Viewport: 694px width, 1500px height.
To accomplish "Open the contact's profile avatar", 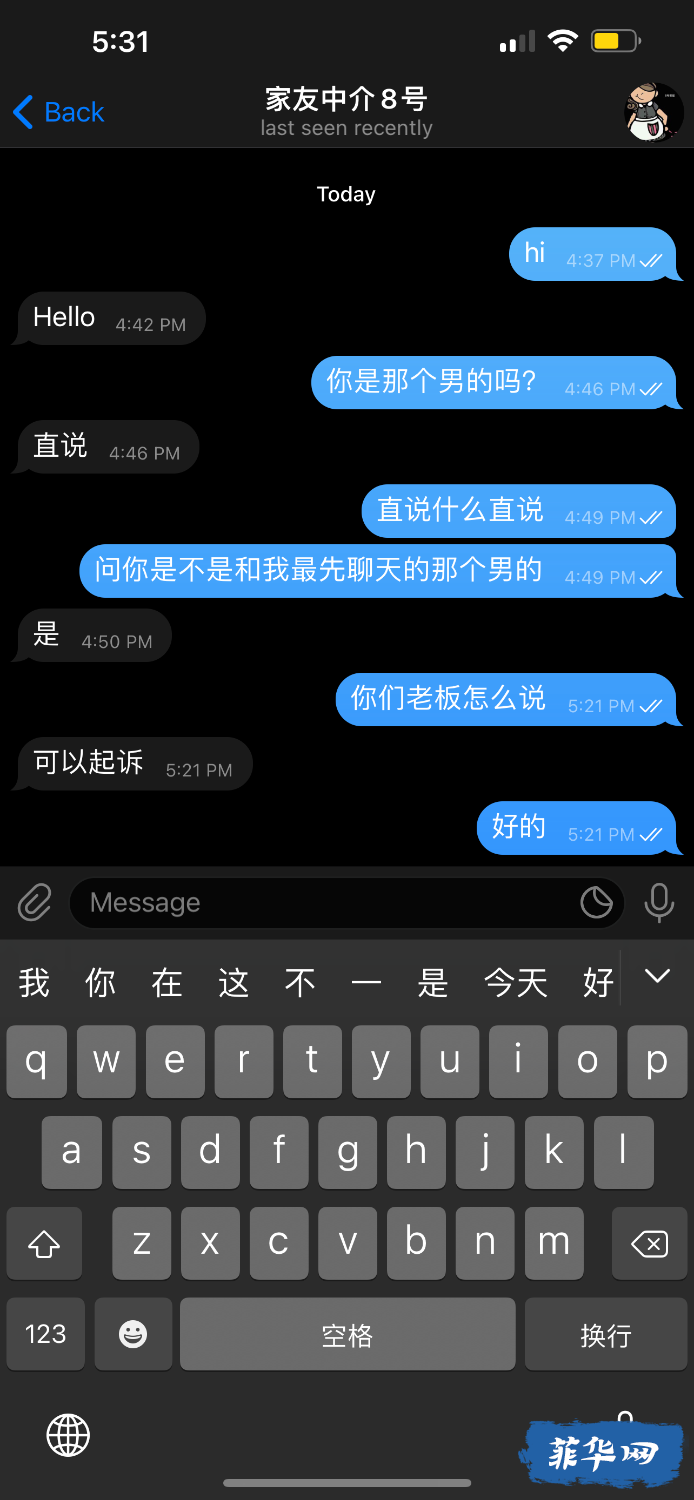I will (x=655, y=112).
